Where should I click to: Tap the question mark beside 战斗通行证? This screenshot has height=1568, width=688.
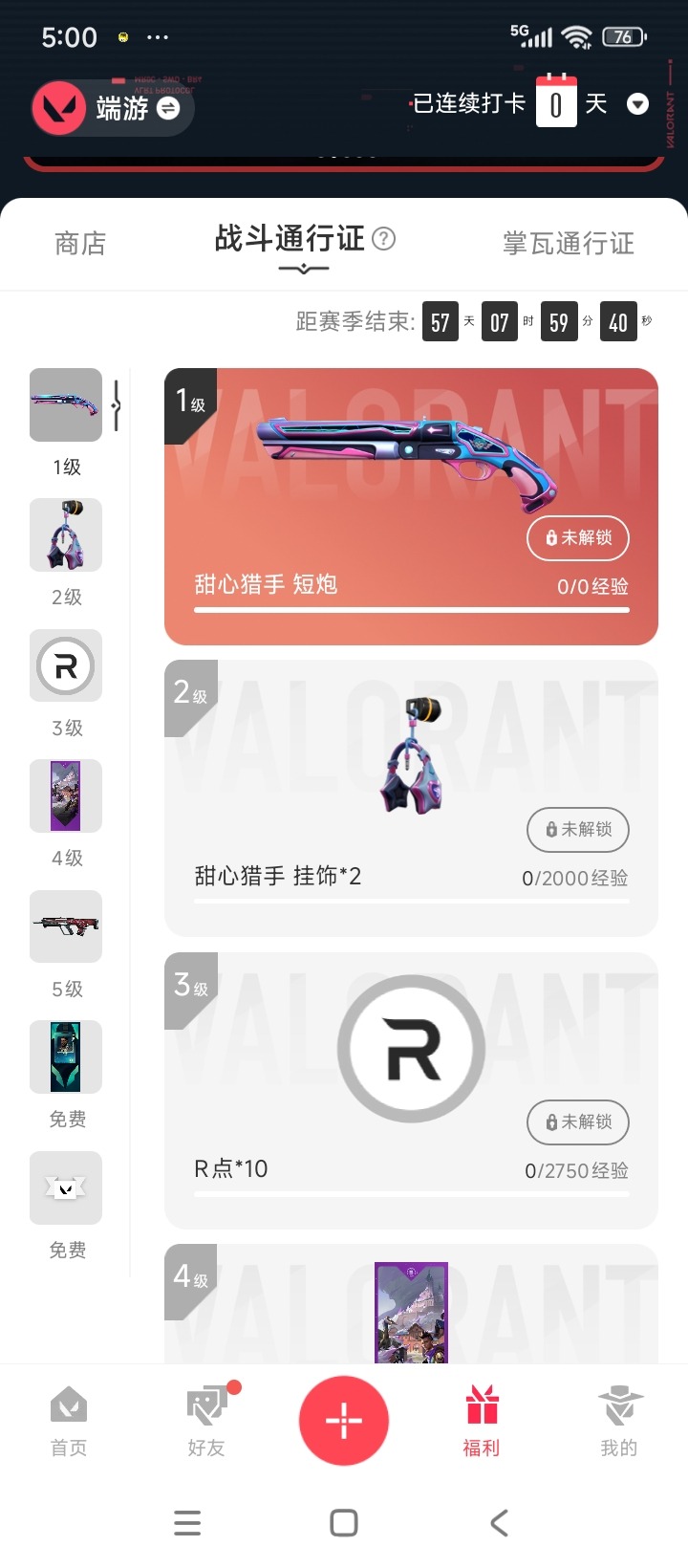[385, 241]
